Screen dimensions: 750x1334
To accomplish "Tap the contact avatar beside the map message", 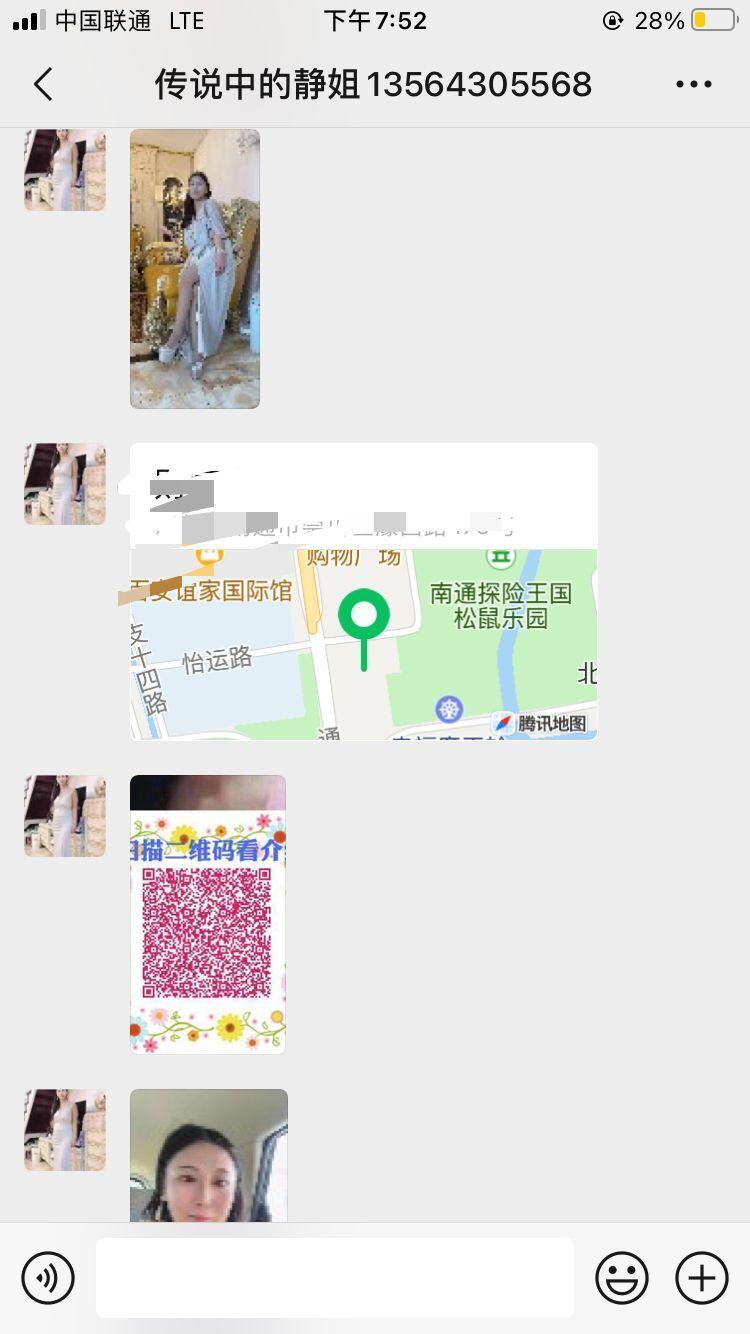I will 64,484.
